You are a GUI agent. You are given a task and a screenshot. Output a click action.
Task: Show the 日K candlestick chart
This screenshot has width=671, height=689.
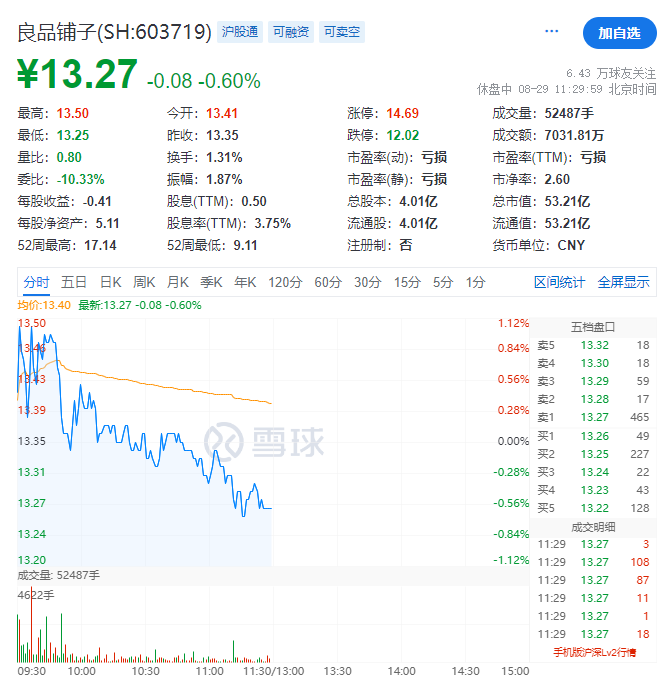(110, 282)
